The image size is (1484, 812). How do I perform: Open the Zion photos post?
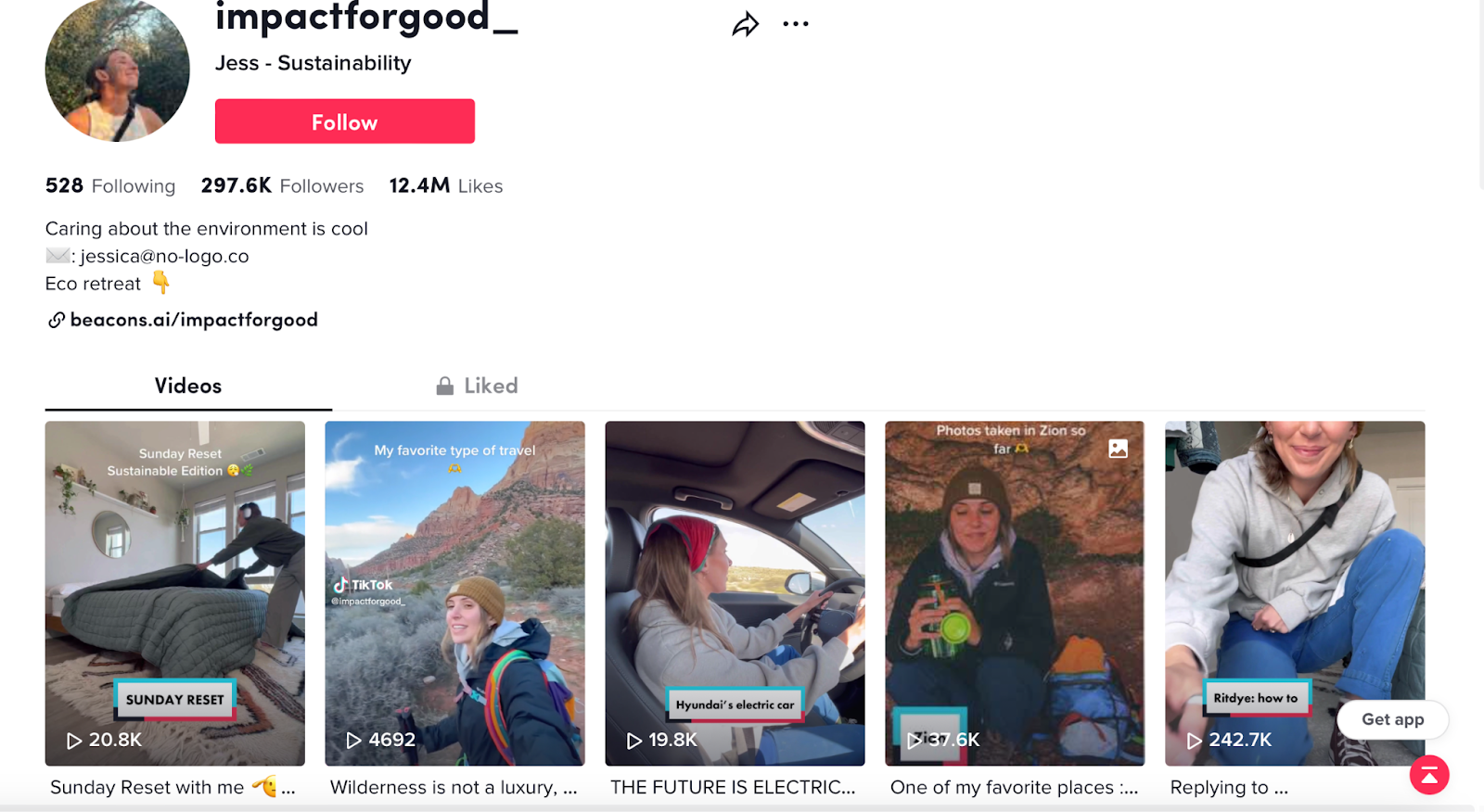pos(1014,593)
